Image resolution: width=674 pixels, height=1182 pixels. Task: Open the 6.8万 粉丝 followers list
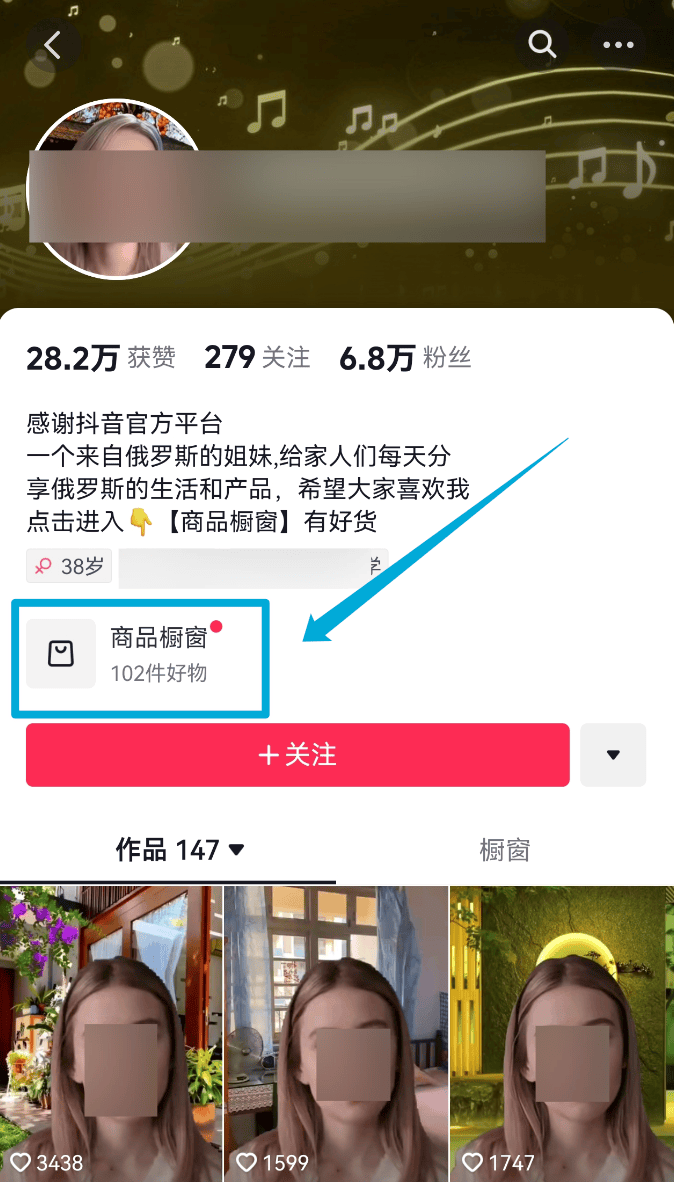click(405, 358)
